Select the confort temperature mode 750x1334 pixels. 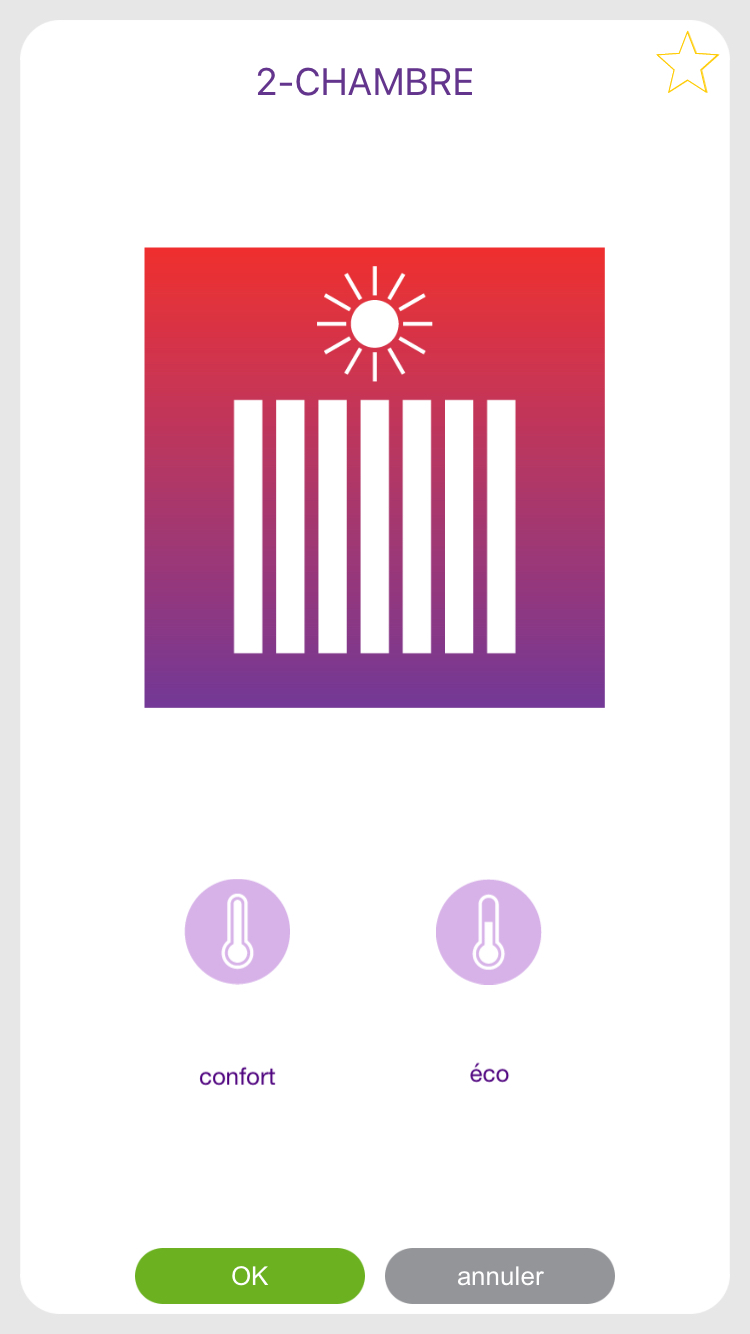[237, 932]
